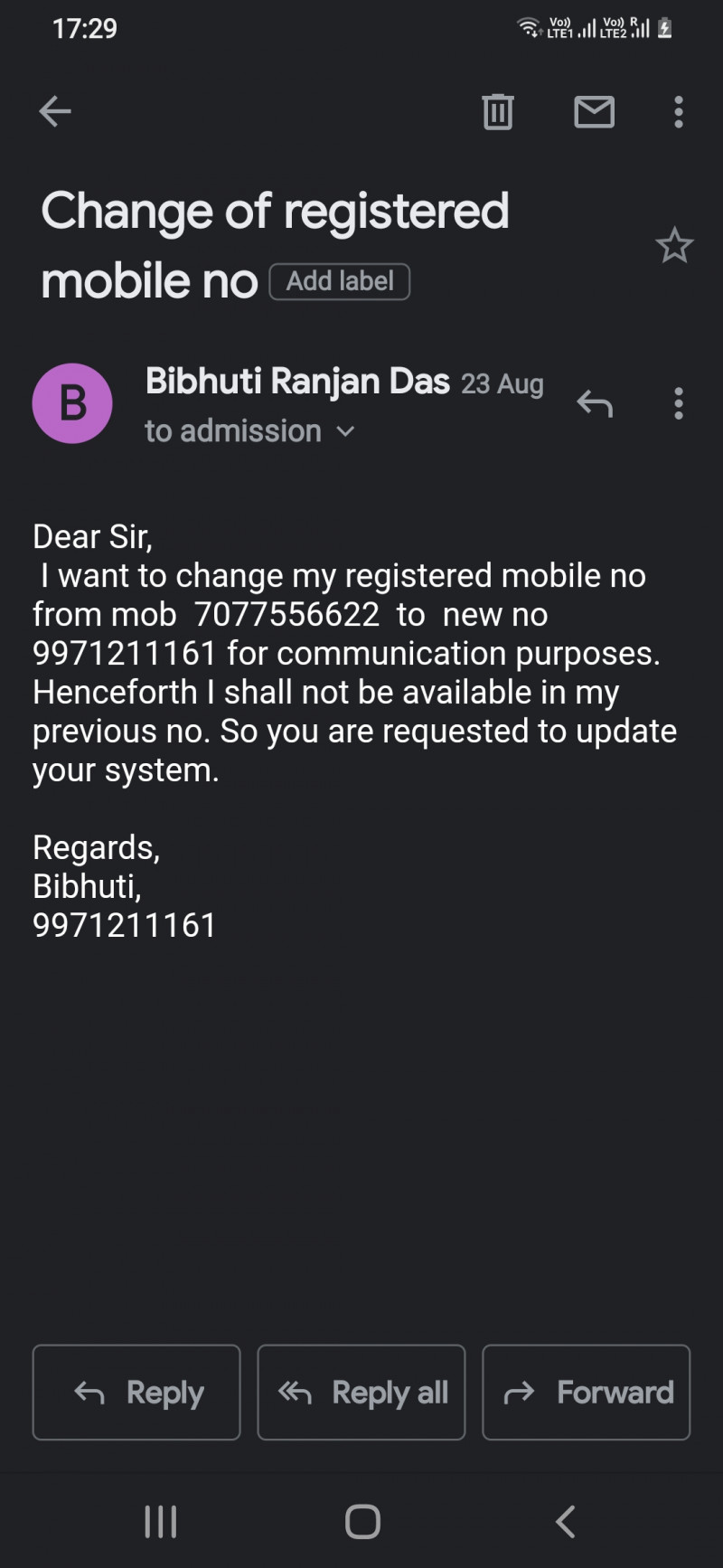Tap the reply arrow beside the date
This screenshot has width=723, height=1568.
click(x=595, y=403)
